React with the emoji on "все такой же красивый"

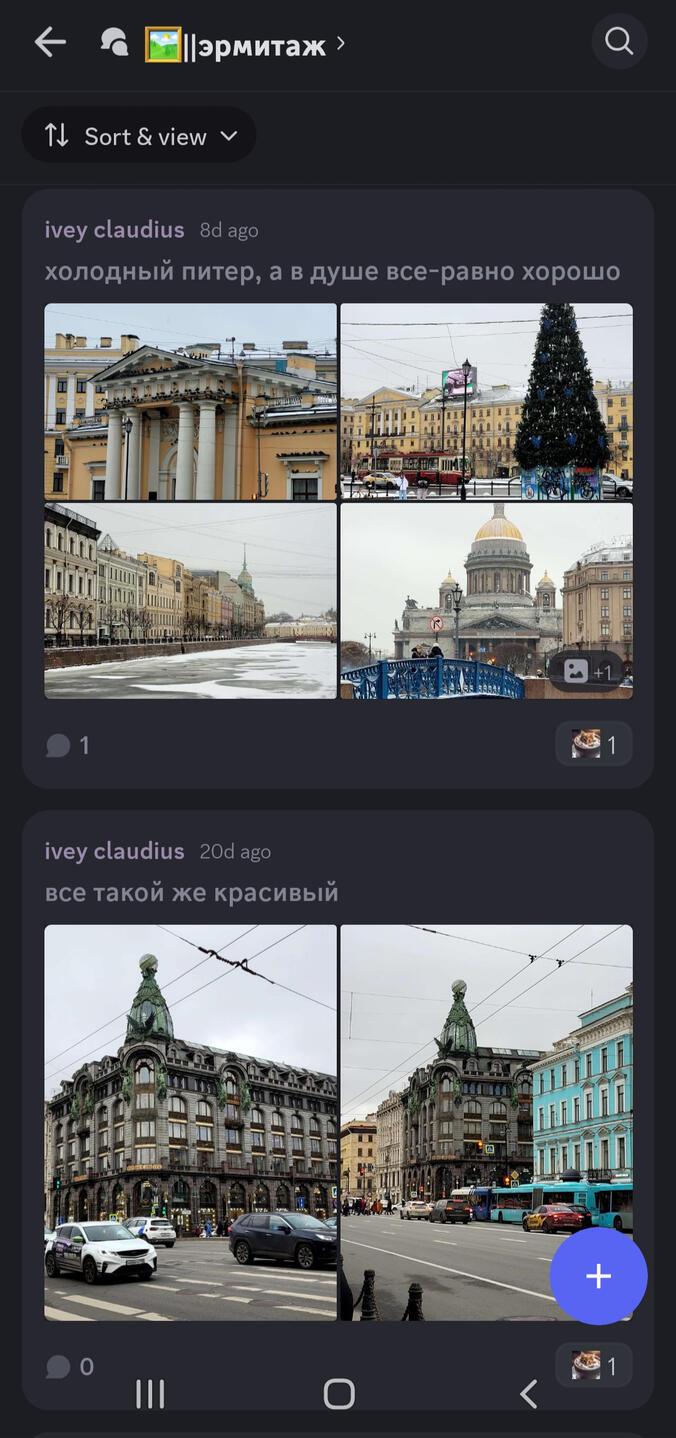(x=593, y=1365)
